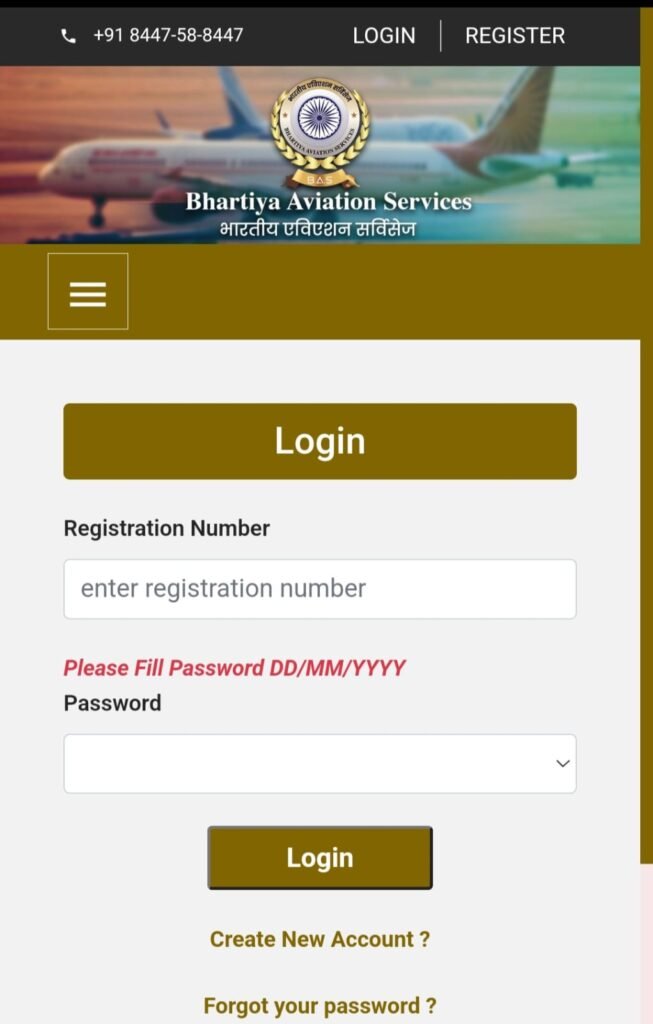653x1024 pixels.
Task: Open Create New Account link
Action: (x=319, y=939)
